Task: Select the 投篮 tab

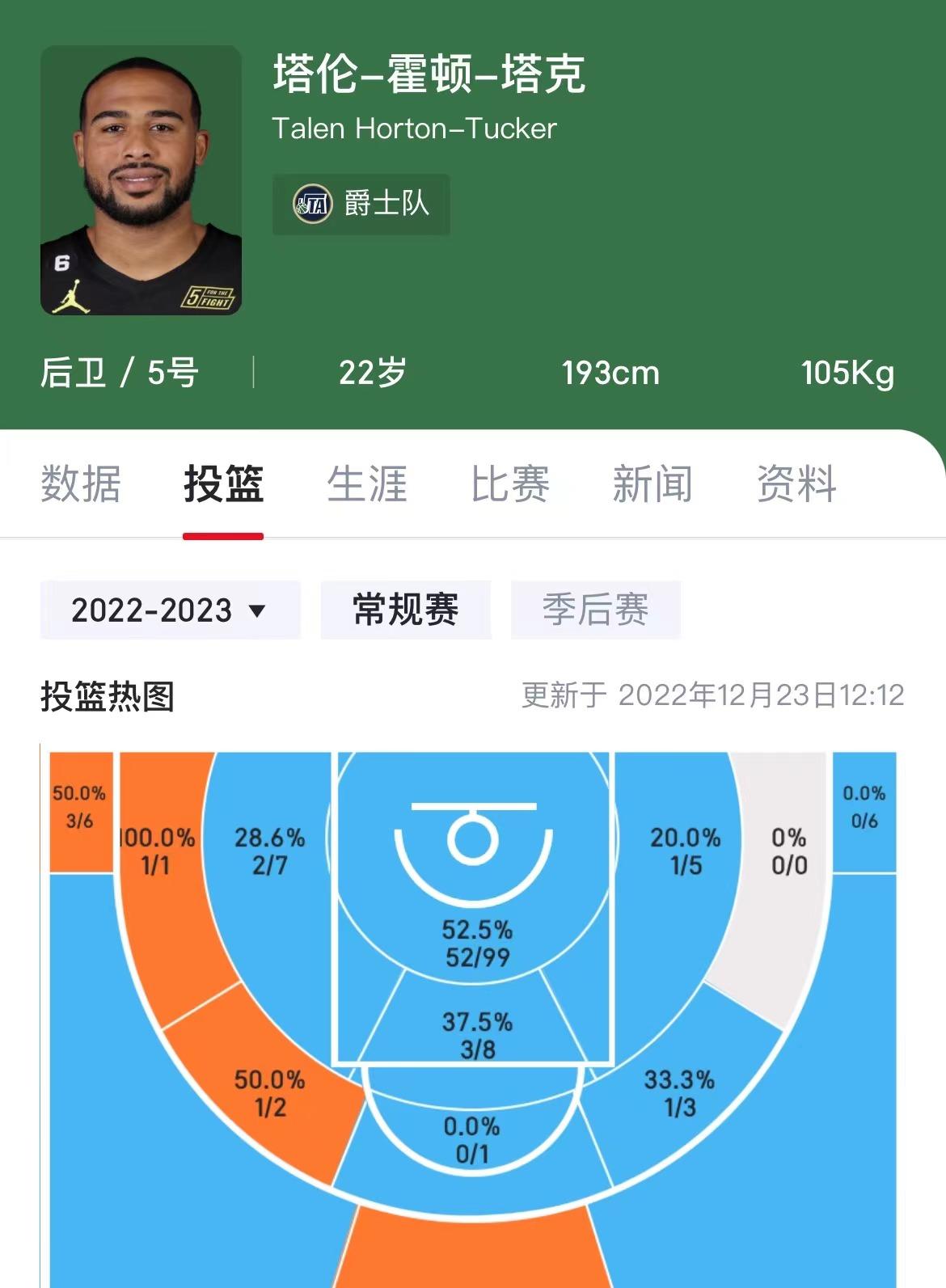Action: click(x=223, y=484)
